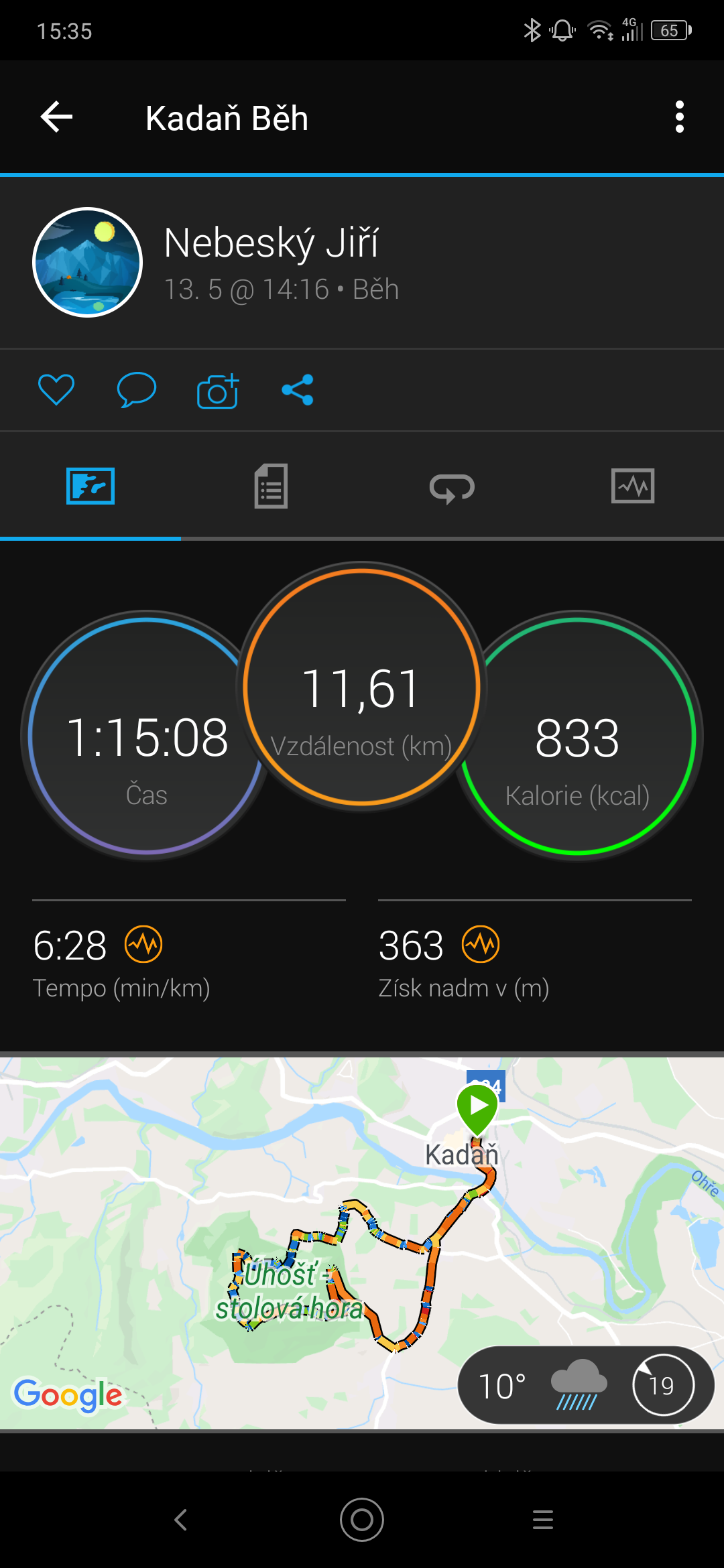724x1568 pixels.
Task: Open comments with the speech bubble icon
Action: tap(137, 390)
